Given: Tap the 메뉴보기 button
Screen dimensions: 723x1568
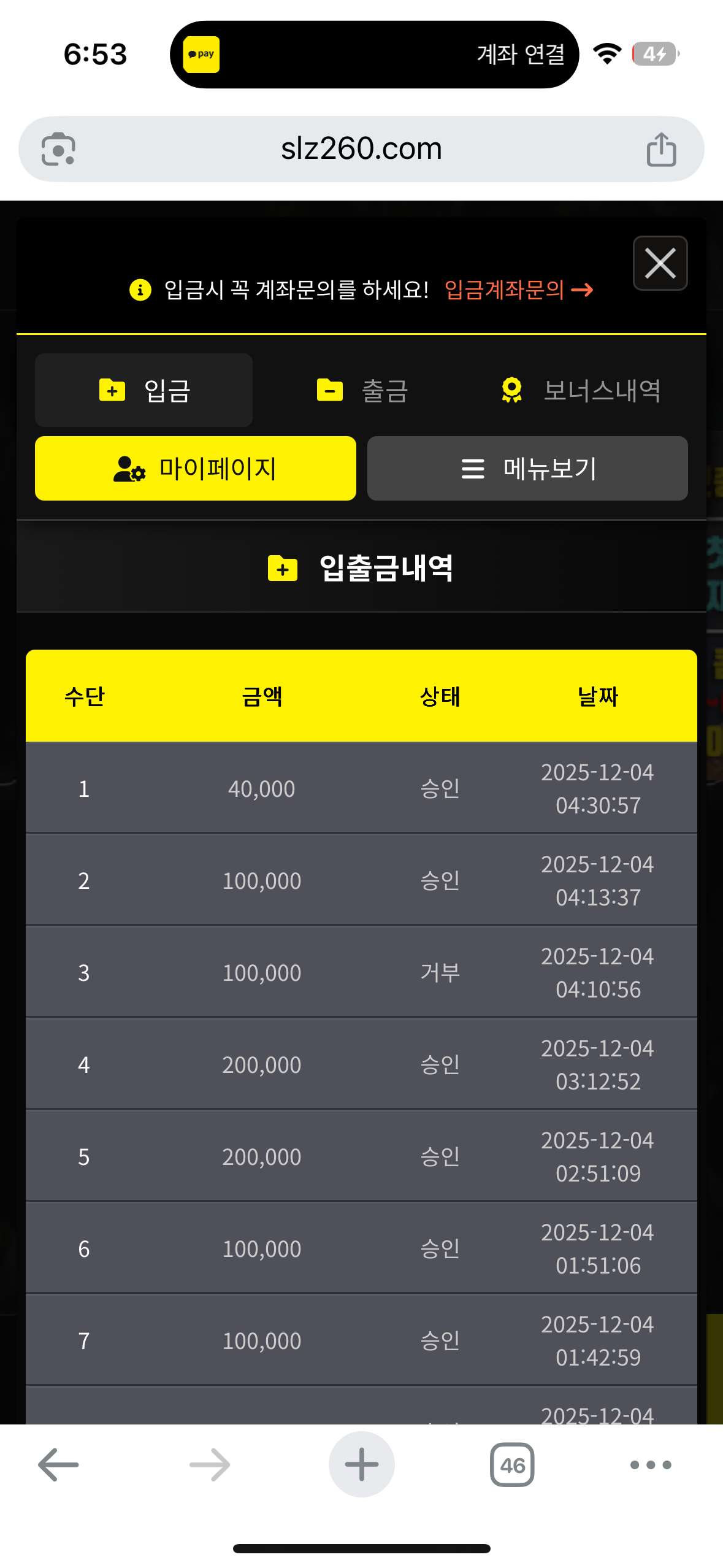Looking at the screenshot, I should tap(527, 469).
